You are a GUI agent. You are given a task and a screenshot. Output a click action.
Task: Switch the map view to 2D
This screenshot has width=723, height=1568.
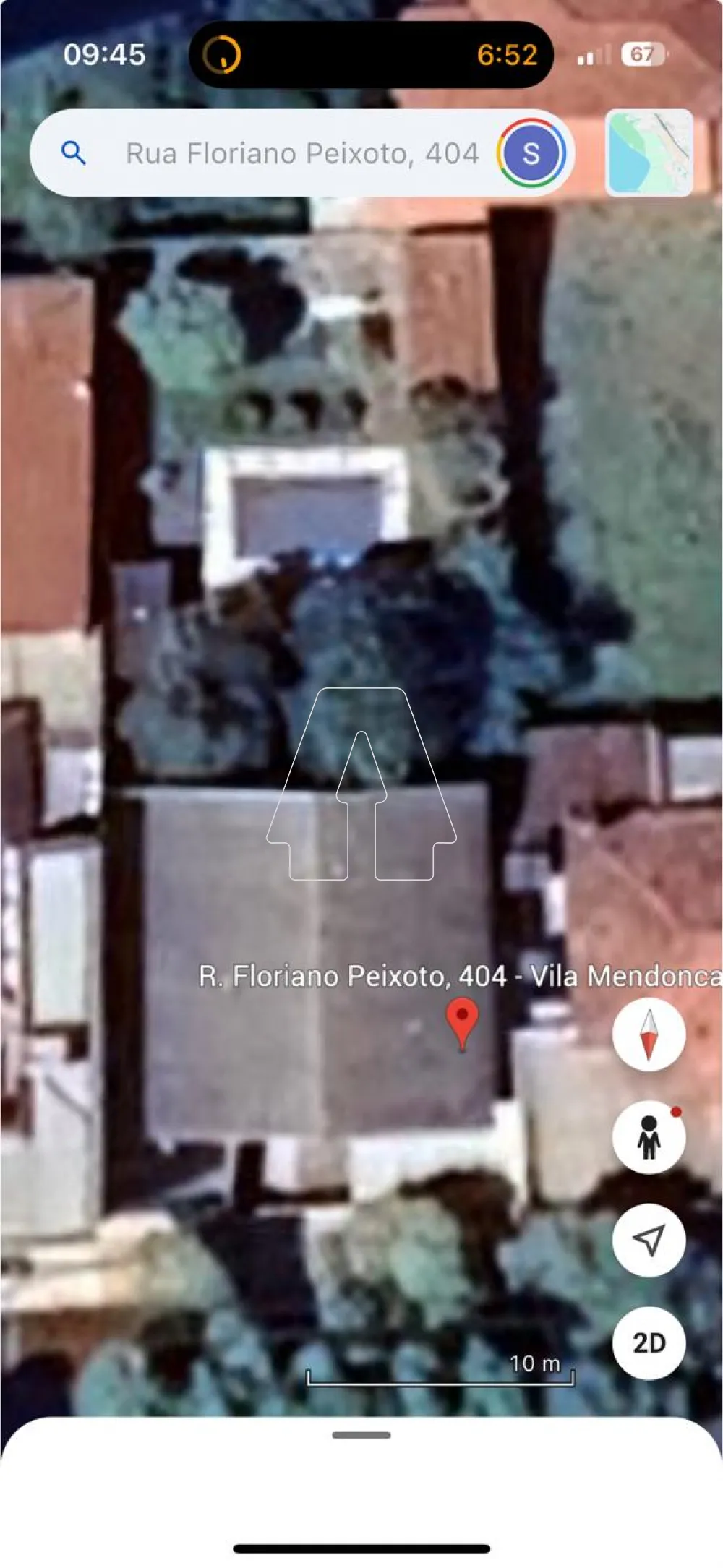pyautogui.click(x=649, y=1343)
